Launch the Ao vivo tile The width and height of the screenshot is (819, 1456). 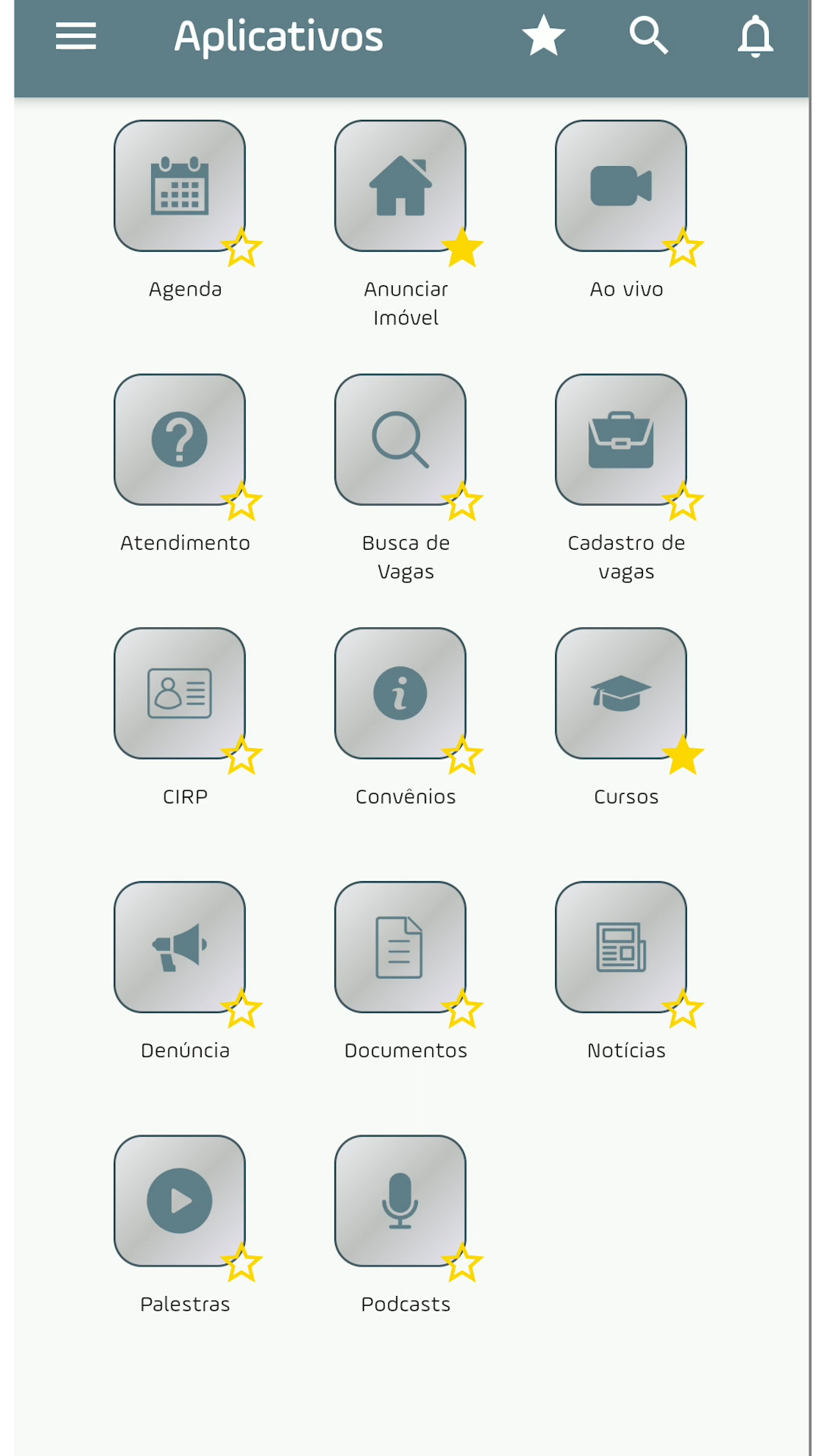click(x=621, y=186)
